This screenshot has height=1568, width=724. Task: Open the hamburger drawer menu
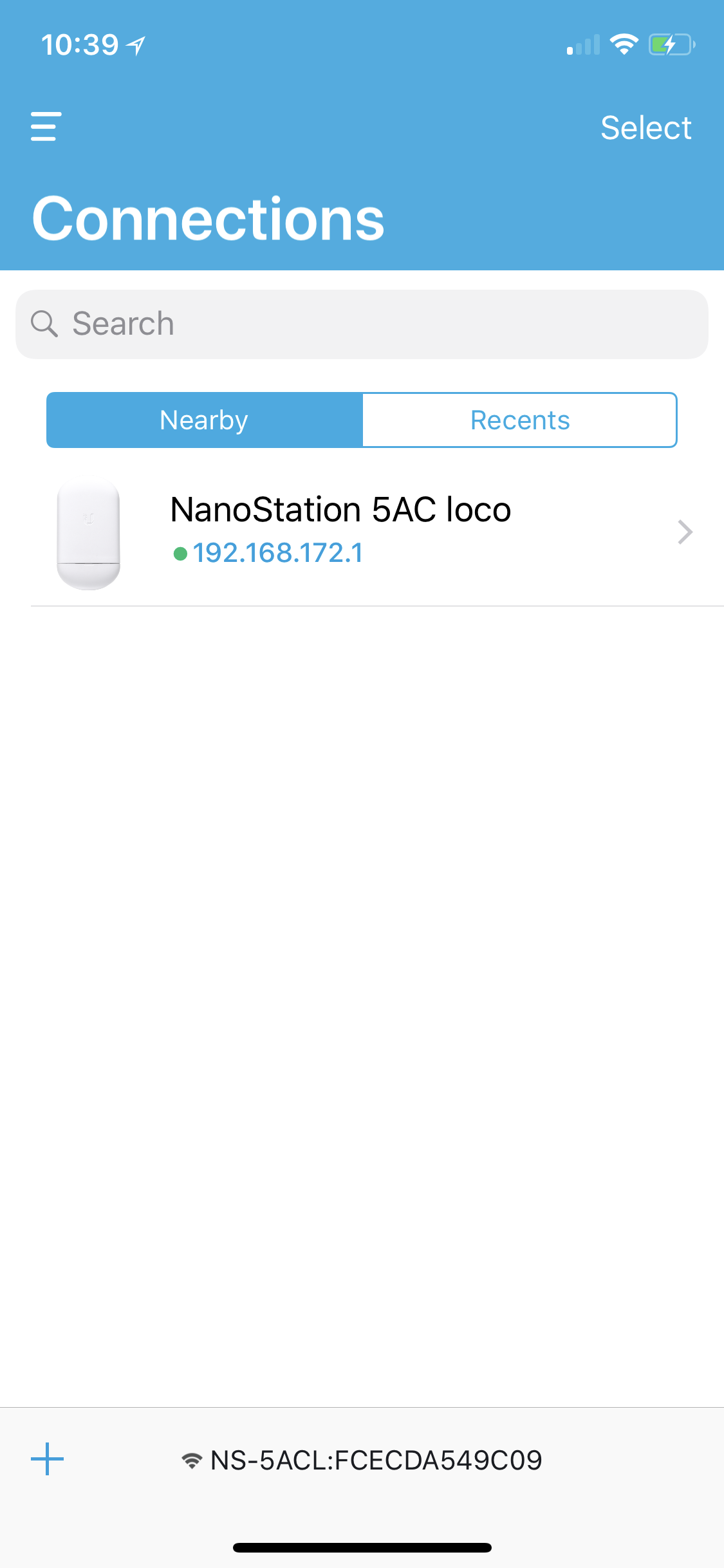pos(46,126)
